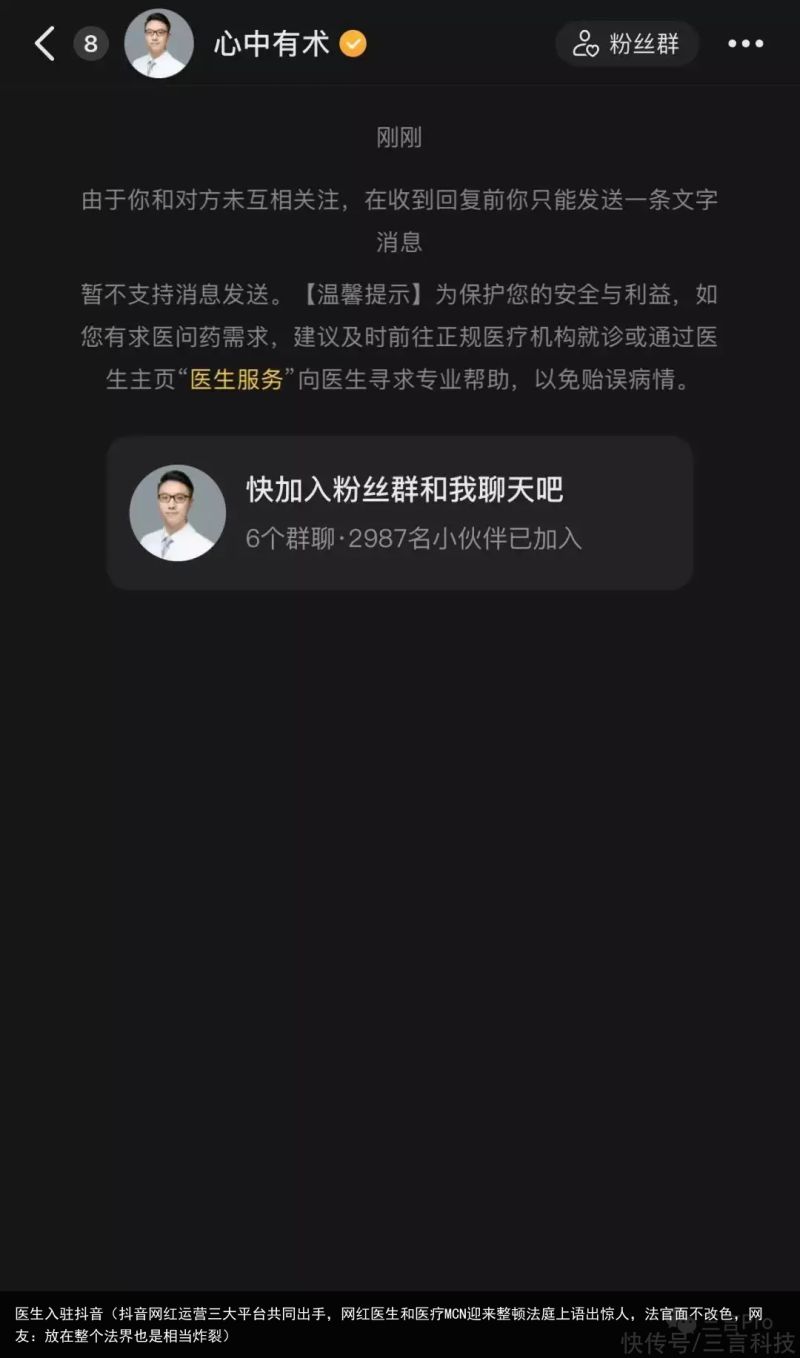Screen dimensions: 800x1358
Task: Open the three-dot overflow menu
Action: tap(745, 44)
